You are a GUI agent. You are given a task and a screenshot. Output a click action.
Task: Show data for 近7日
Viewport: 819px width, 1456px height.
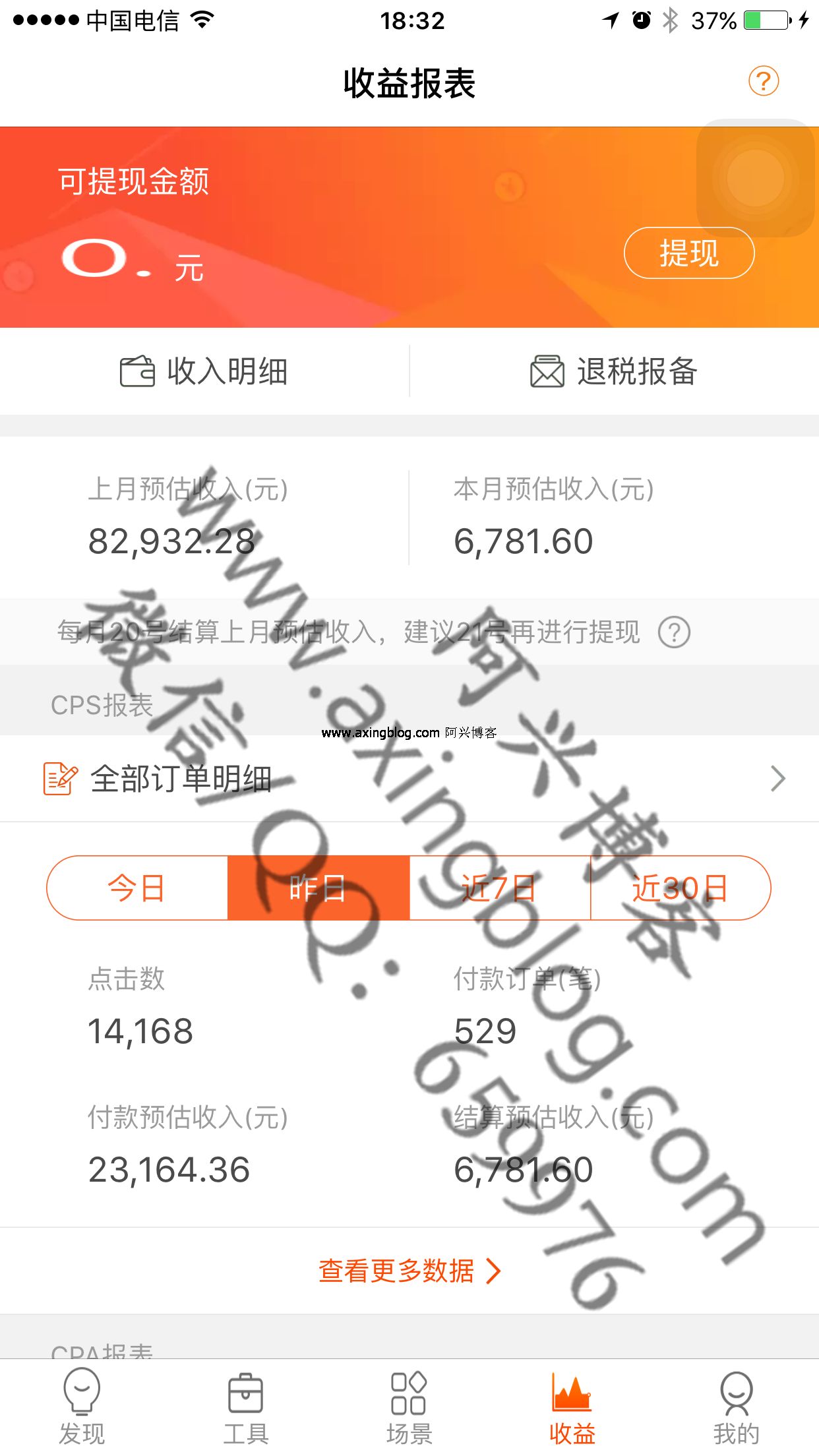click(x=500, y=888)
